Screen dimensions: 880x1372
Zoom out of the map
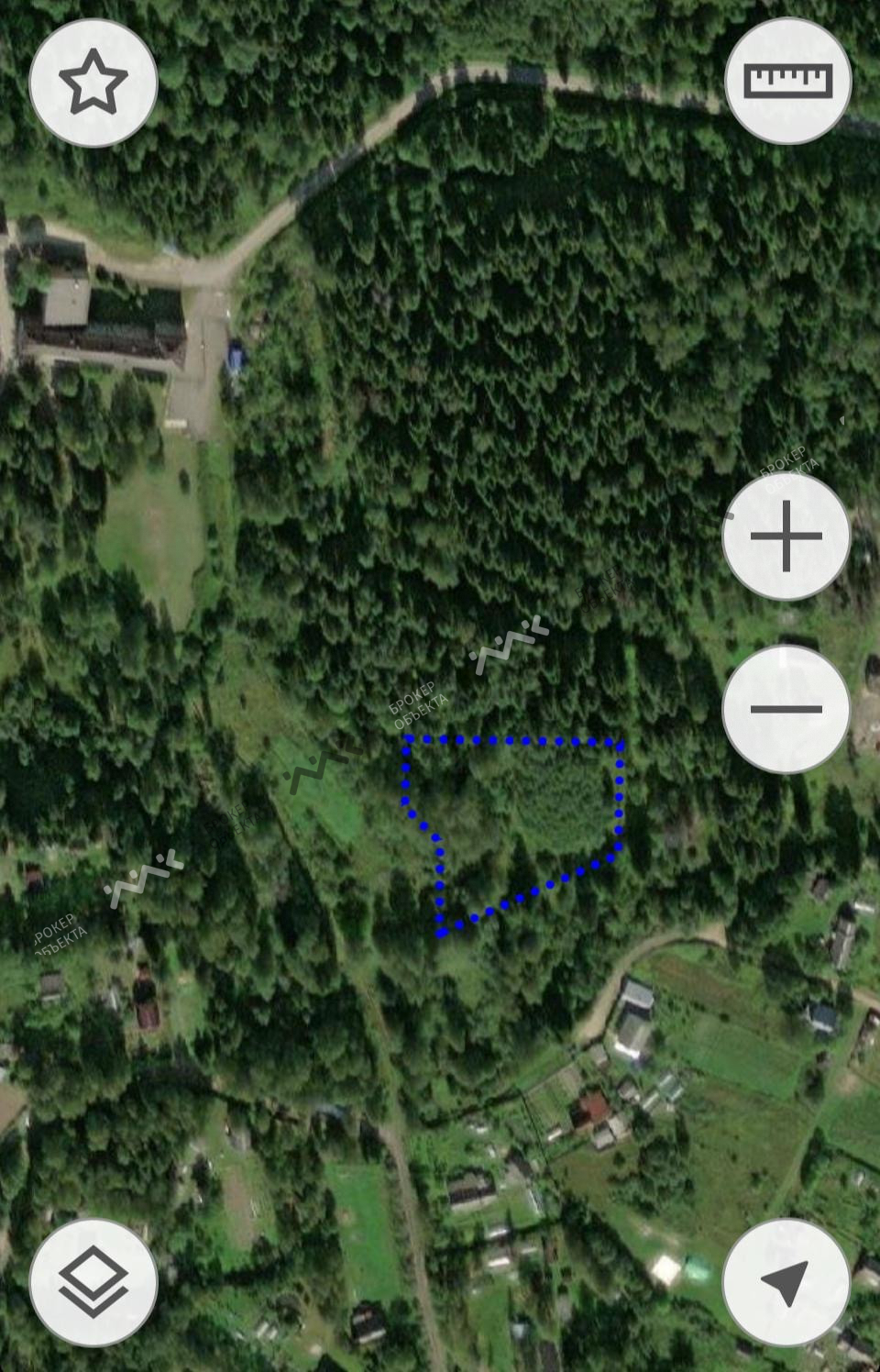[786, 709]
